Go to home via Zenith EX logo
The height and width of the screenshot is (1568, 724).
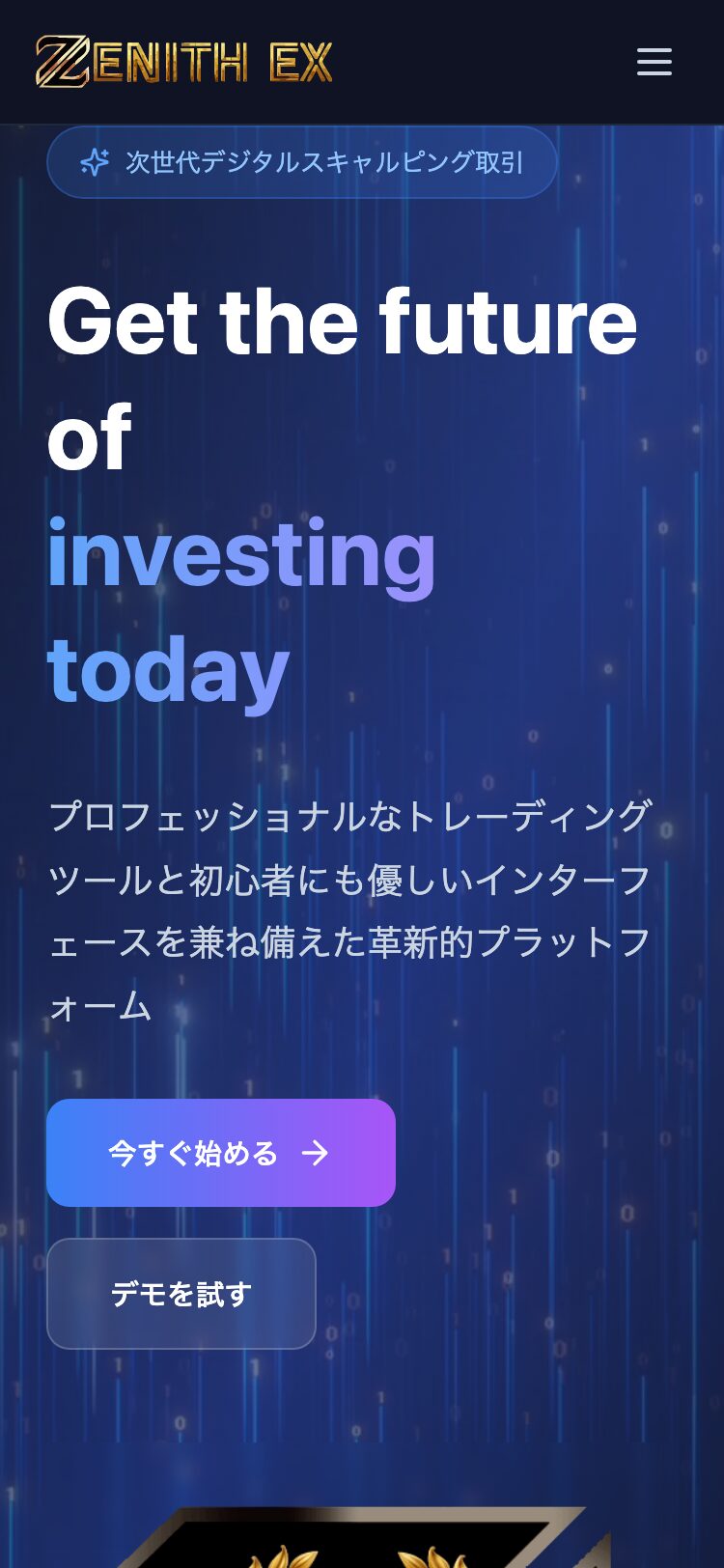click(184, 62)
